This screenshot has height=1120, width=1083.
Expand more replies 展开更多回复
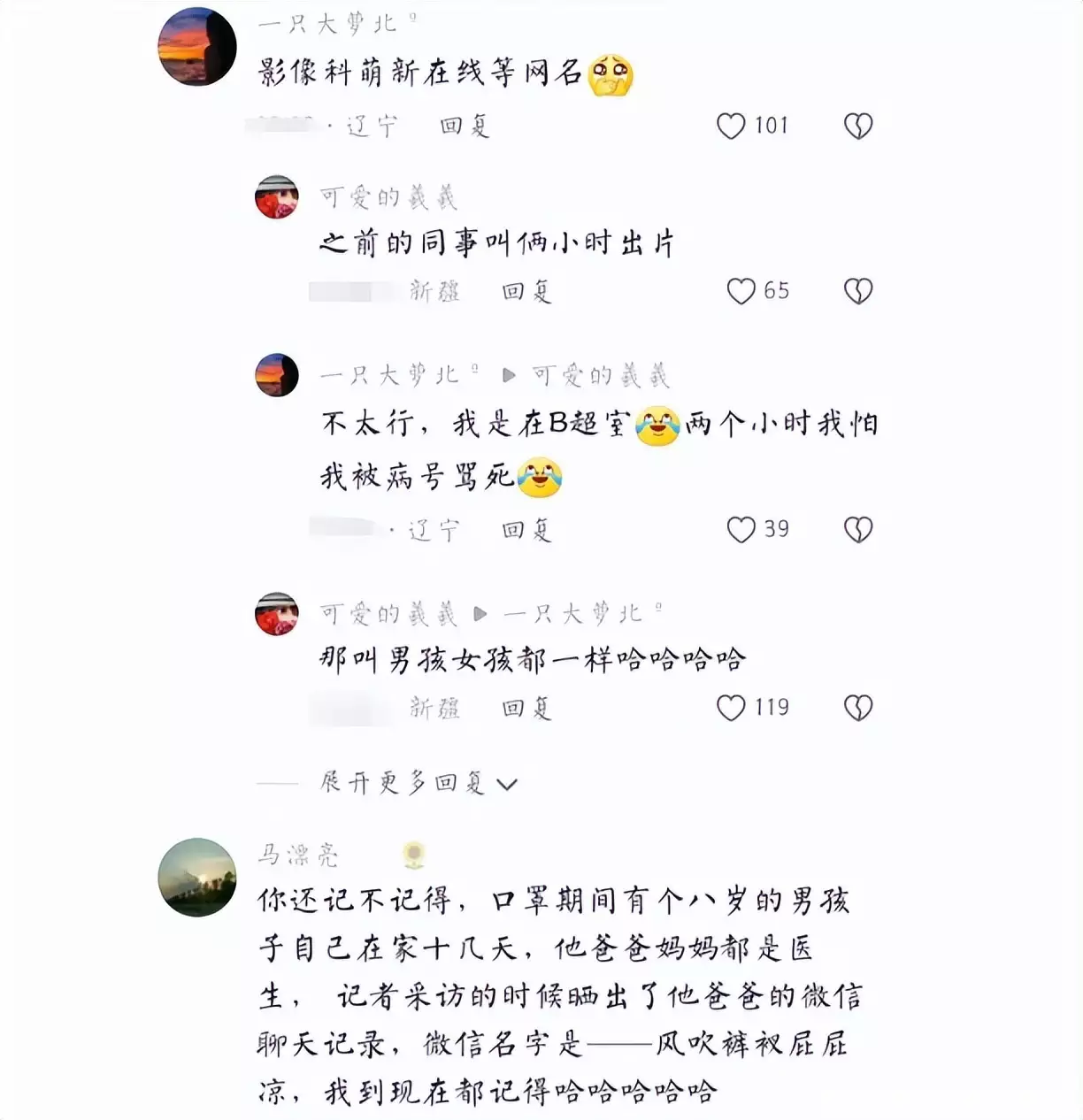[416, 783]
